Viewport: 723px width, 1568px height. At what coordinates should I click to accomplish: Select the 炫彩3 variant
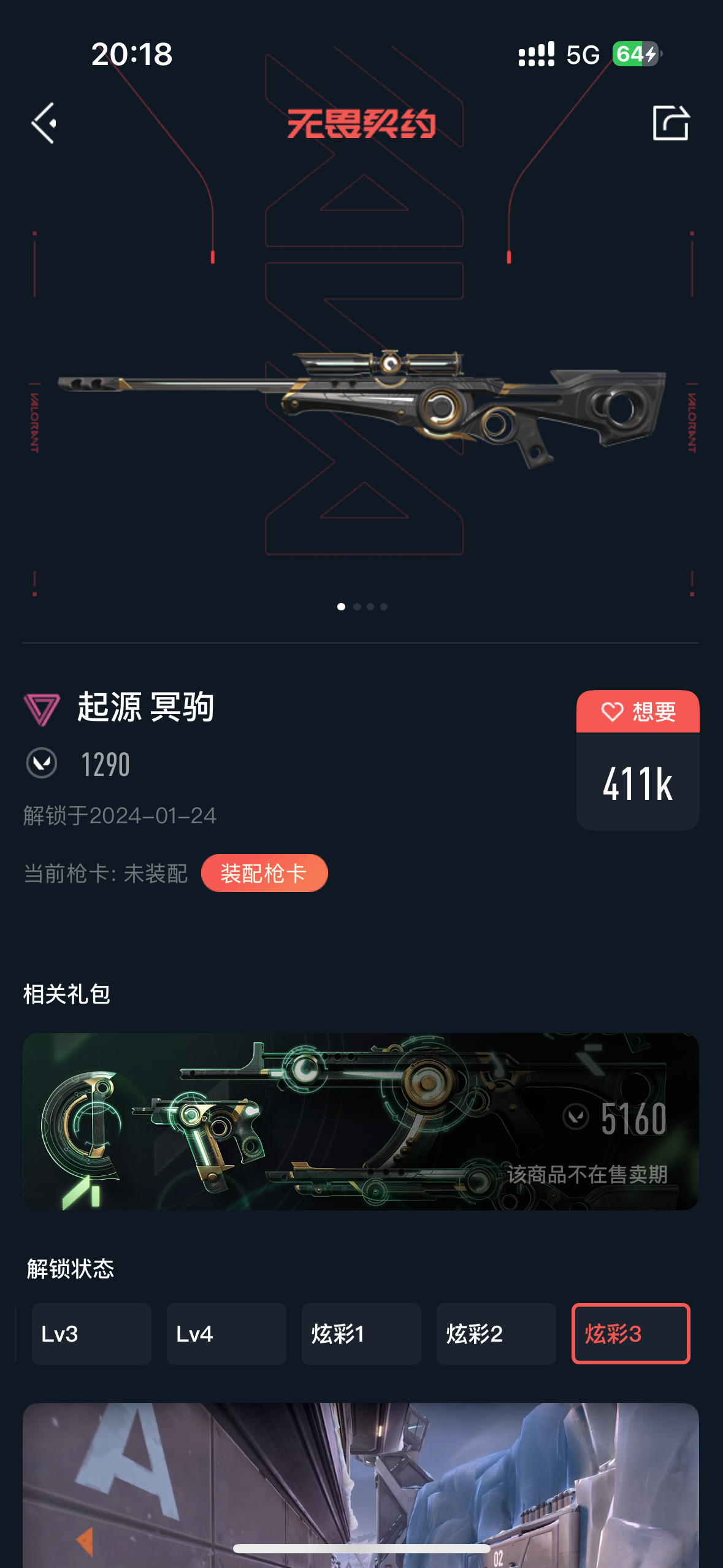click(x=630, y=1334)
